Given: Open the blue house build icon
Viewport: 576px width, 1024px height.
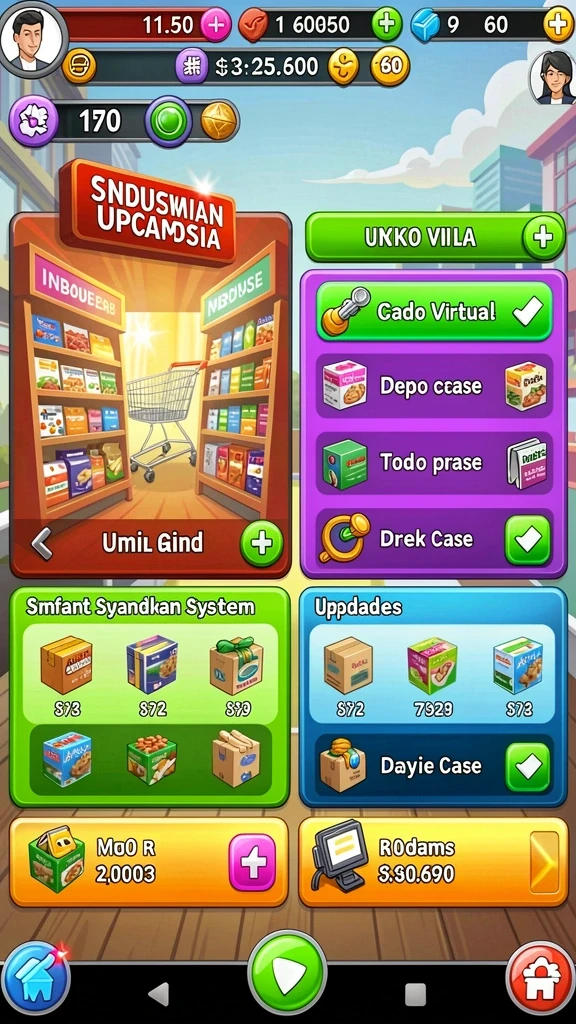Looking at the screenshot, I should pyautogui.click(x=35, y=977).
